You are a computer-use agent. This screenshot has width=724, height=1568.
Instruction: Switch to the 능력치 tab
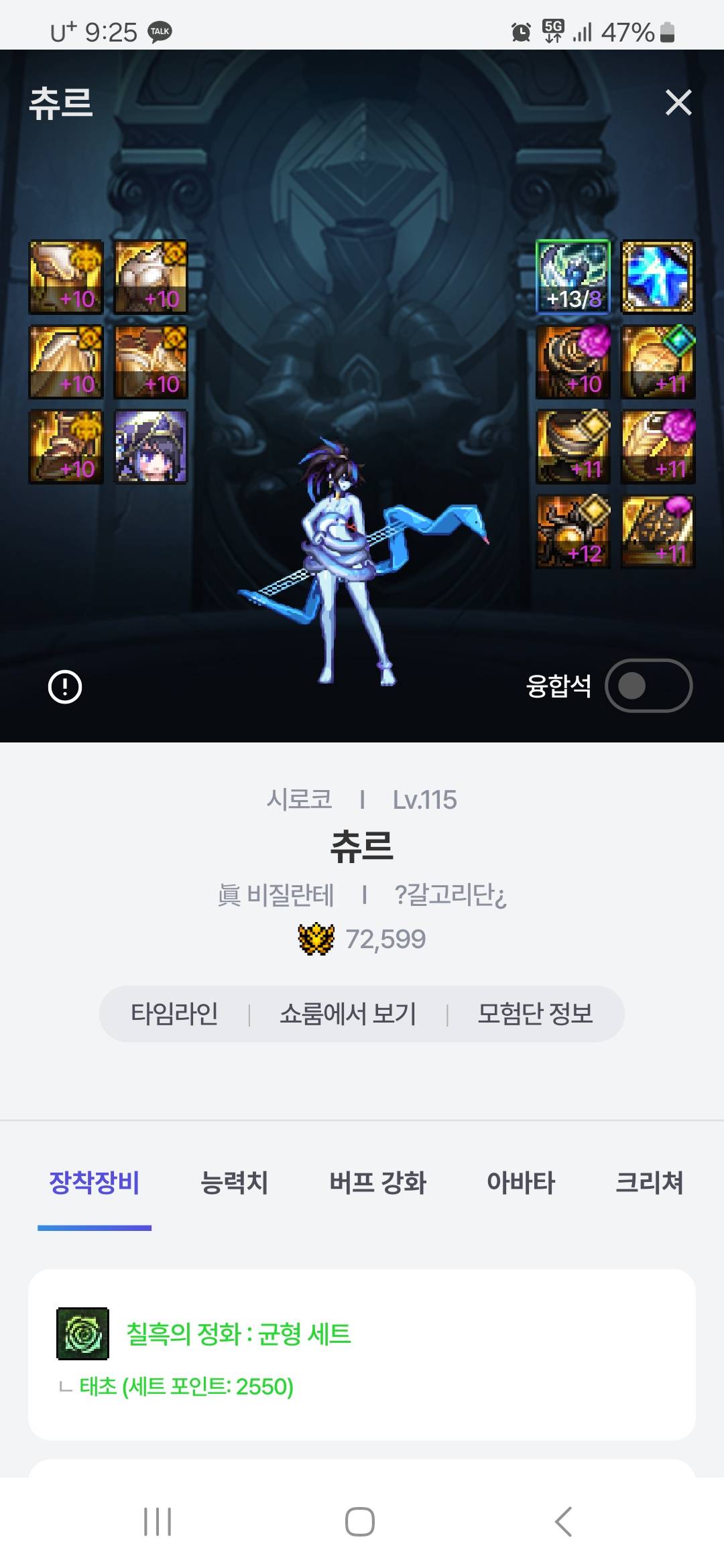pyautogui.click(x=234, y=1182)
